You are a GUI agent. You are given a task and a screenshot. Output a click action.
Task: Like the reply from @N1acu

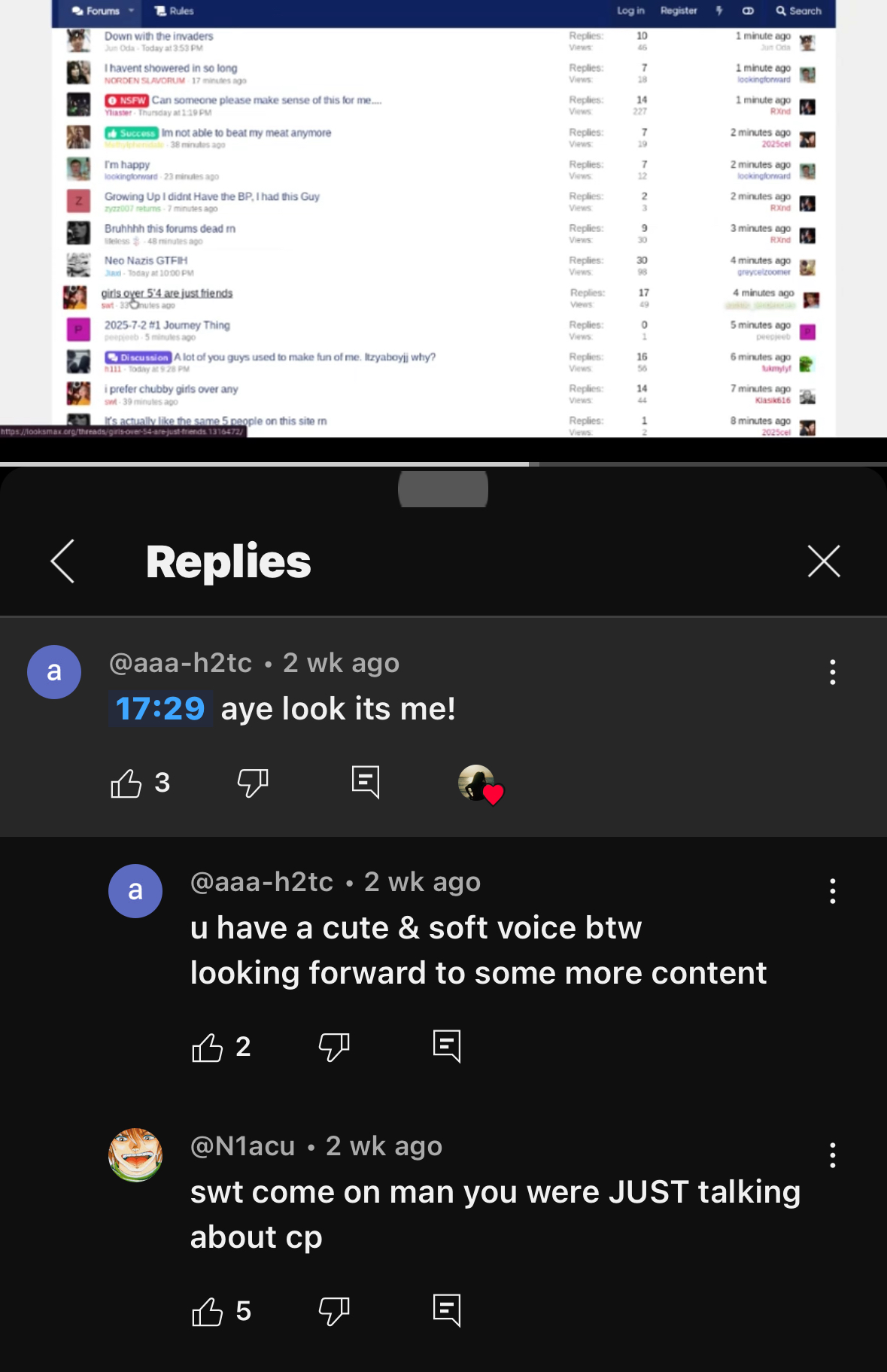click(x=208, y=1312)
